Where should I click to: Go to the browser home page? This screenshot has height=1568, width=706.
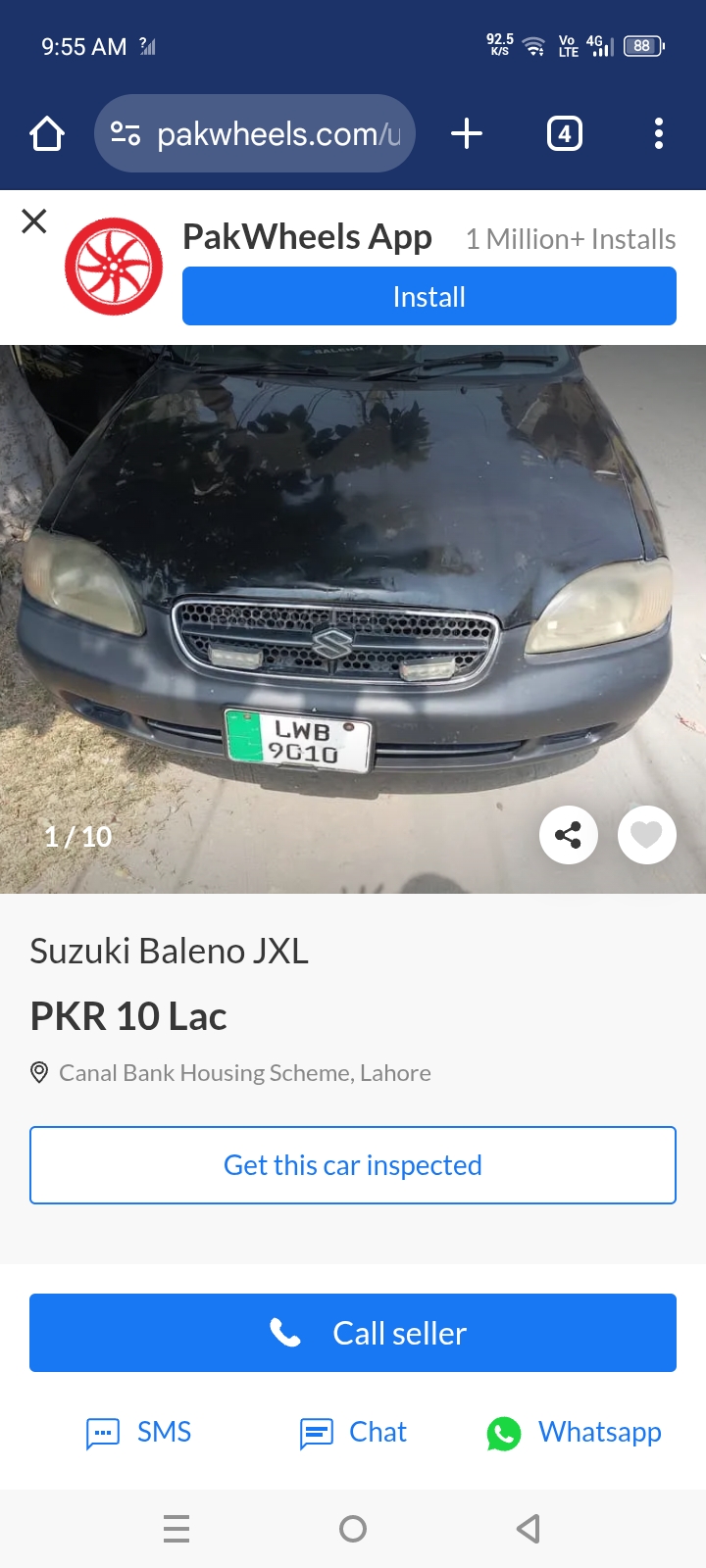coord(47,133)
